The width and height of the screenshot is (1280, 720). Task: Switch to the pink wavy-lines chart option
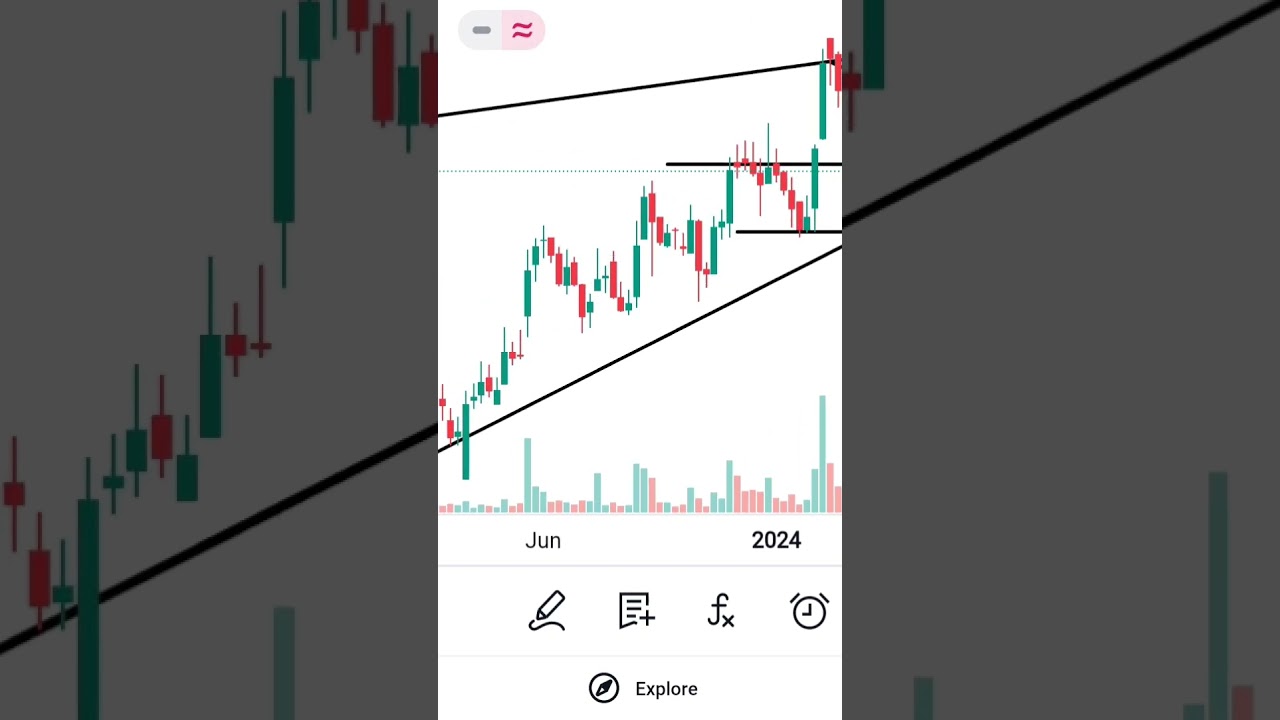[522, 31]
